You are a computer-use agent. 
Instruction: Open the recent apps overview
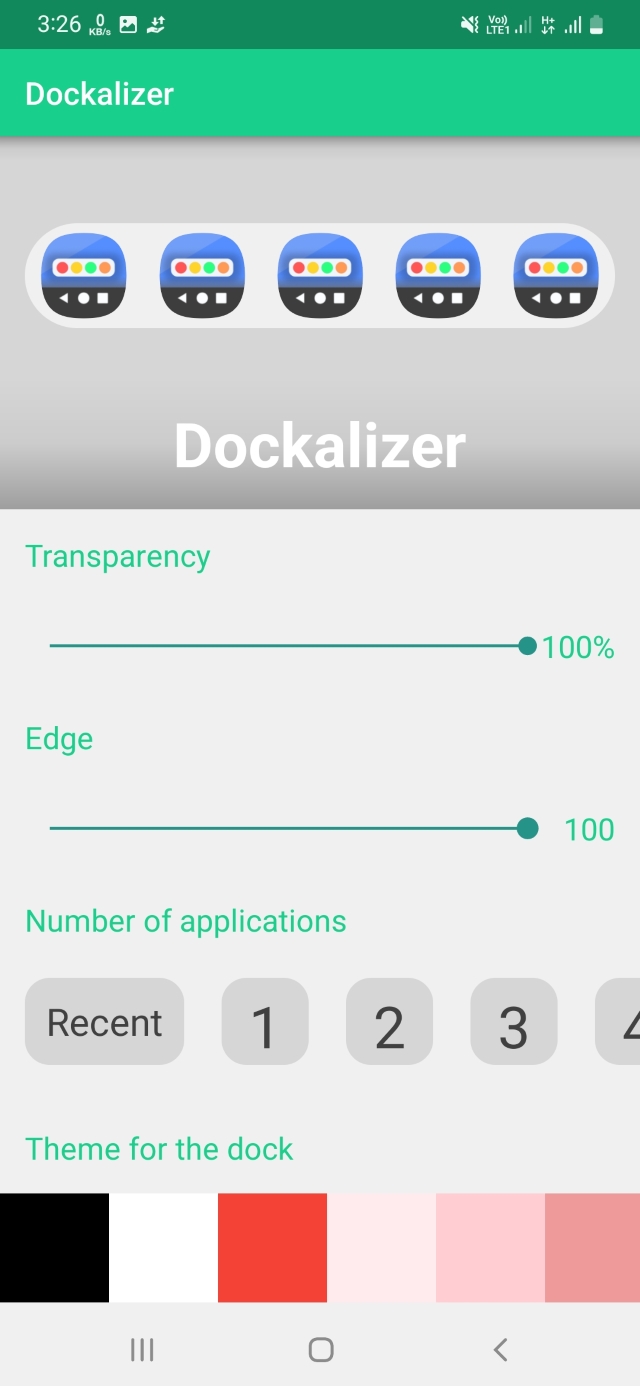tap(142, 1350)
